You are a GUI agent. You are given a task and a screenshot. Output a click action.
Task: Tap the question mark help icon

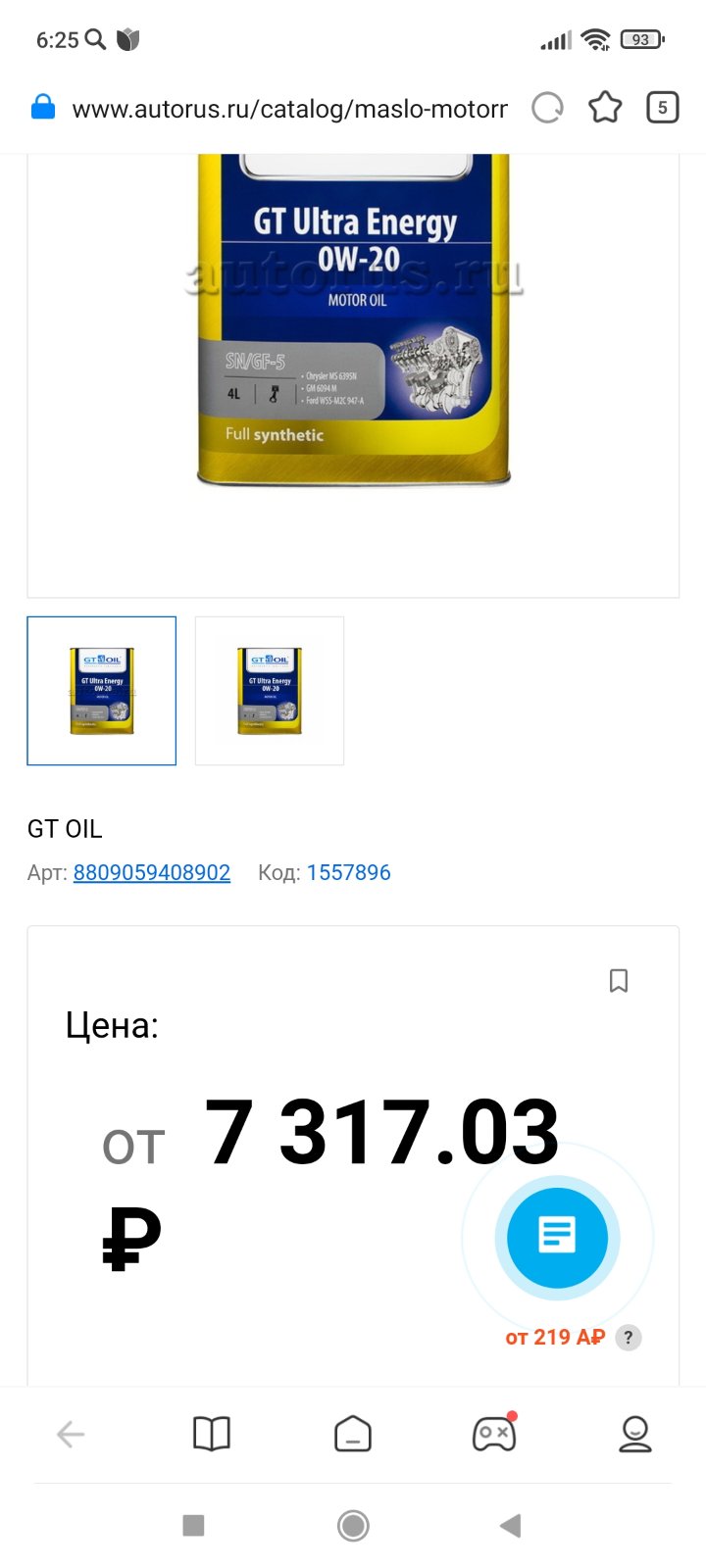pos(629,1338)
